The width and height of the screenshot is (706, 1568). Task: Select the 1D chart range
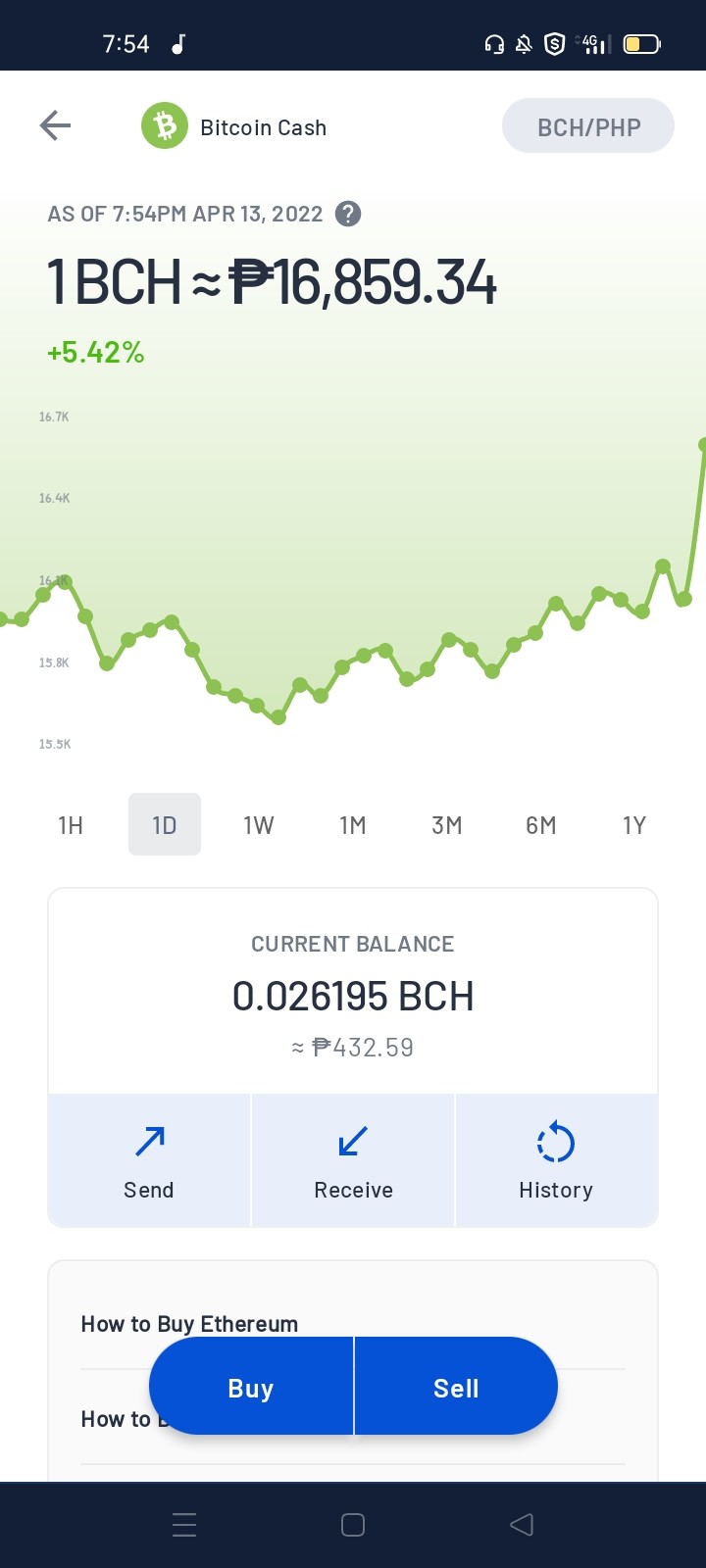point(165,825)
